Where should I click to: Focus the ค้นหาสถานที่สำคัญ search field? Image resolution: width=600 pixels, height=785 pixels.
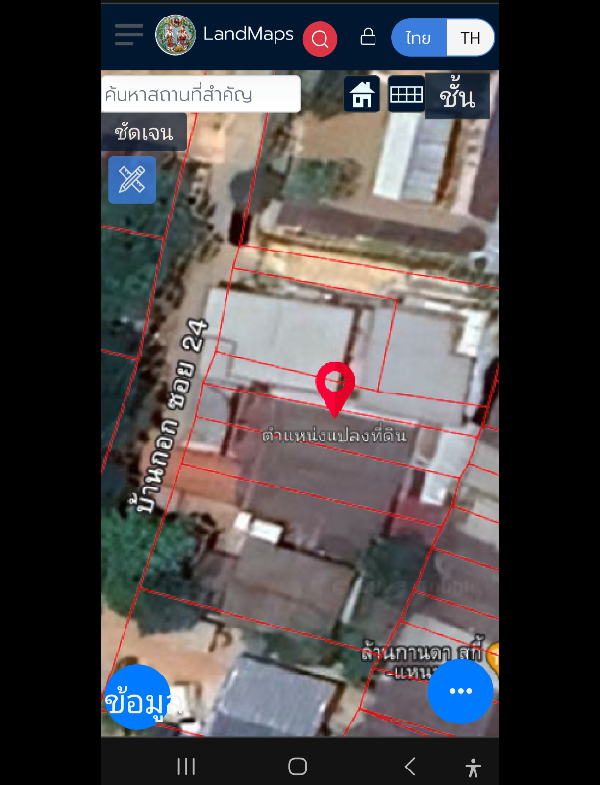[200, 95]
